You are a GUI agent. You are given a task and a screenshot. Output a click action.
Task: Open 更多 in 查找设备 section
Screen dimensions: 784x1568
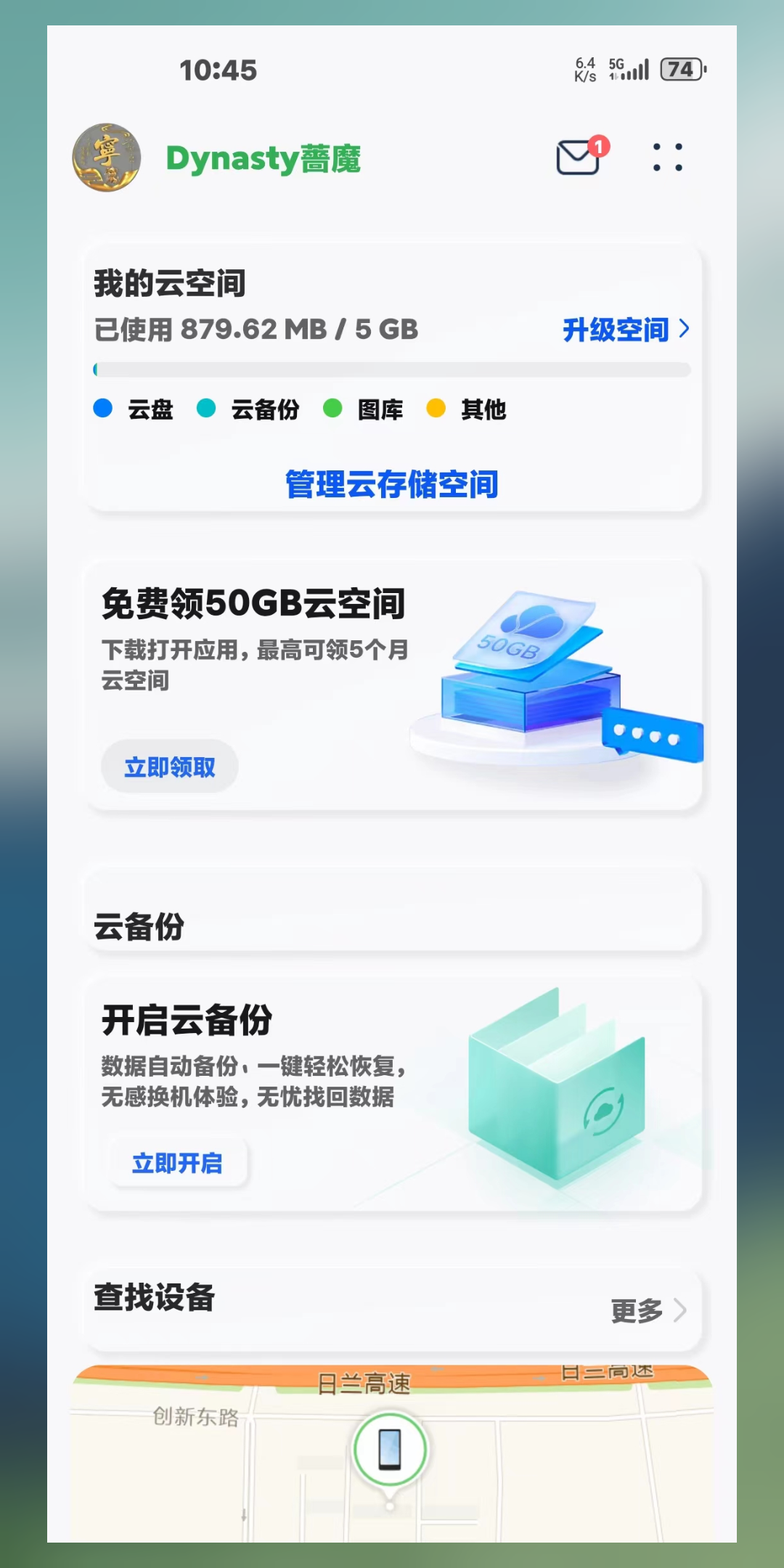[x=648, y=1310]
